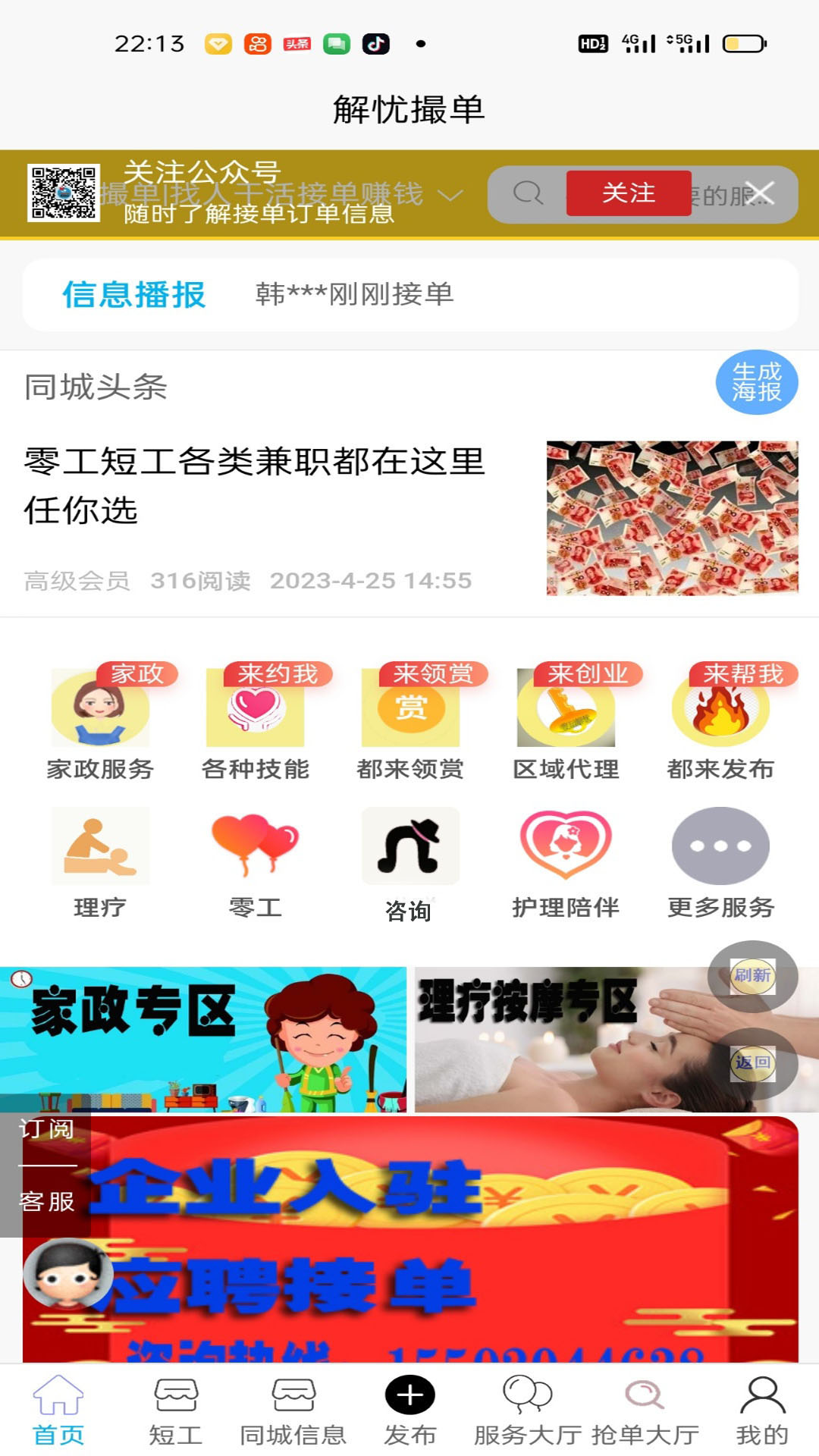The width and height of the screenshot is (819, 1456).
Task: Select the 都来领赏 reward category
Action: coord(410,720)
